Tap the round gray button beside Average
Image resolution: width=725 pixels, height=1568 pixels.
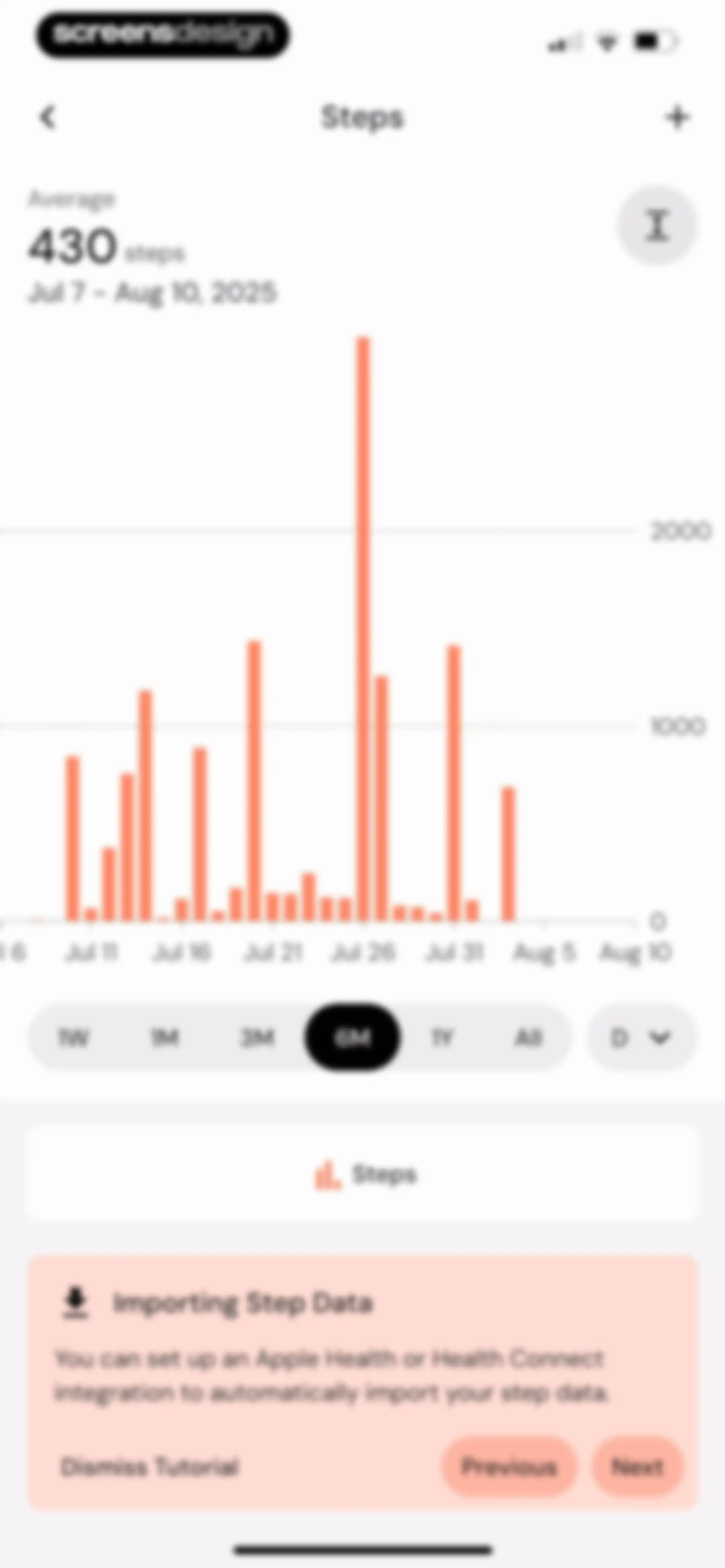point(656,225)
